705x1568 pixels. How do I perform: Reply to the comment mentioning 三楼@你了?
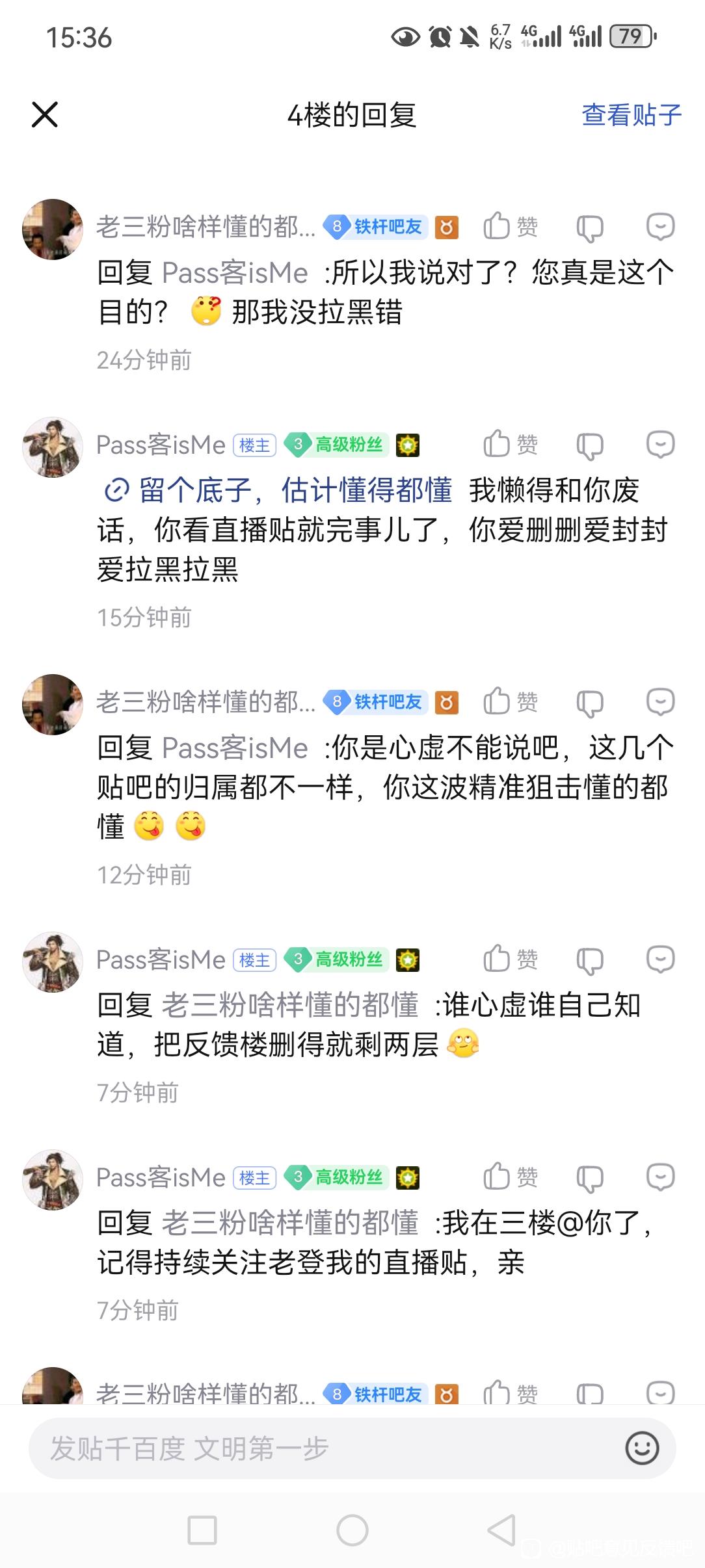coord(660,1177)
